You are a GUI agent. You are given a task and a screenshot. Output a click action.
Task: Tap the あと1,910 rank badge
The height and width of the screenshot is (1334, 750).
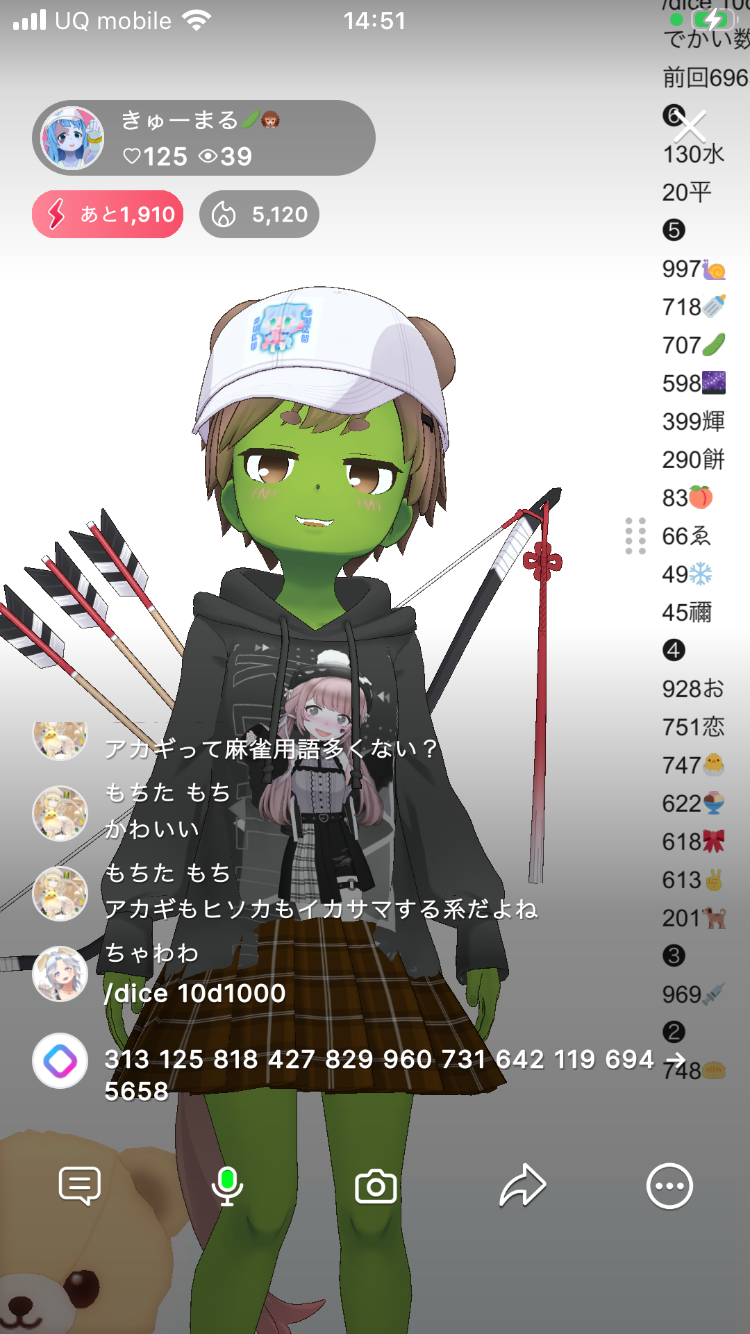click(x=108, y=215)
